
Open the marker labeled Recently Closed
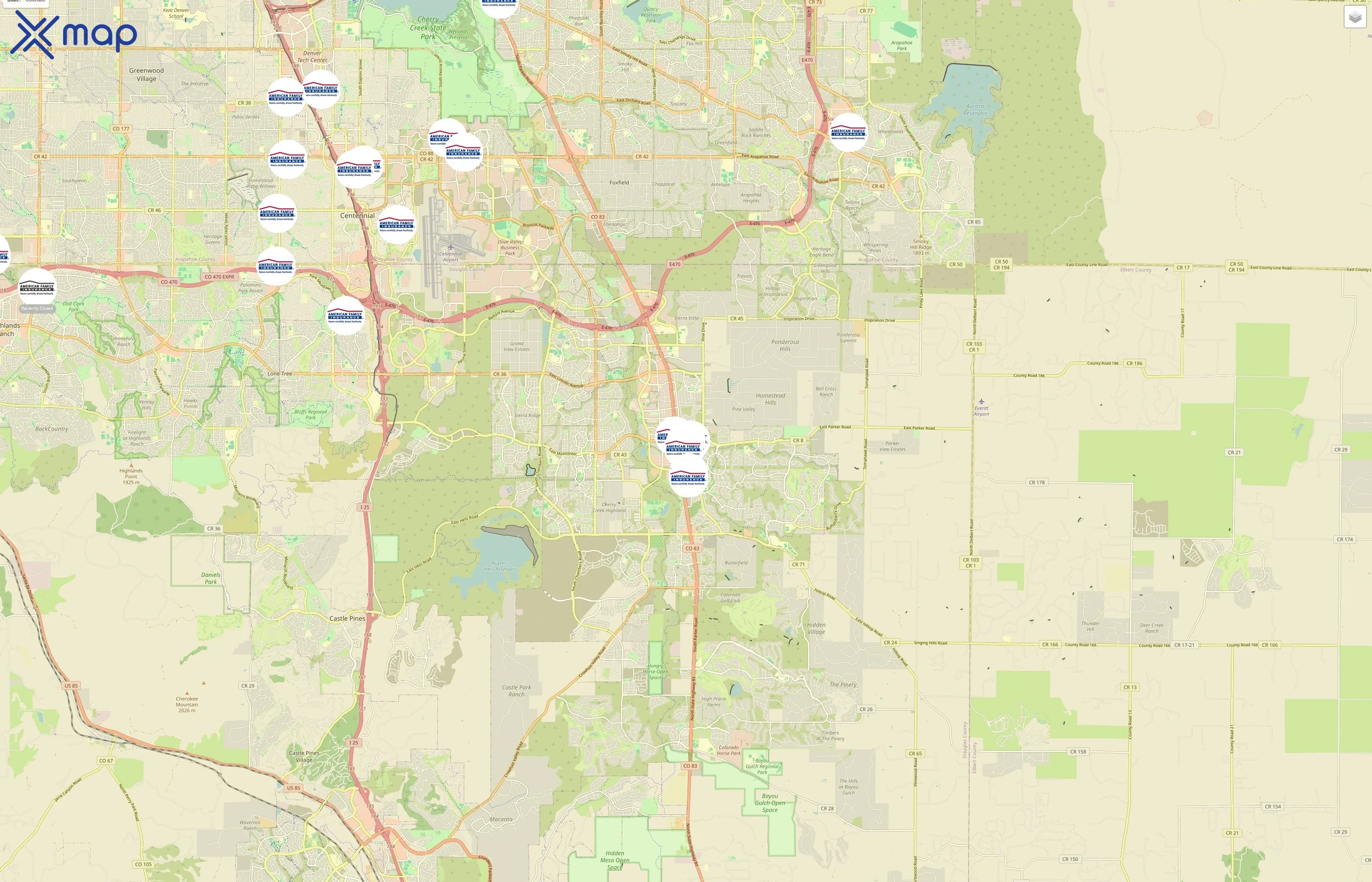[37, 288]
